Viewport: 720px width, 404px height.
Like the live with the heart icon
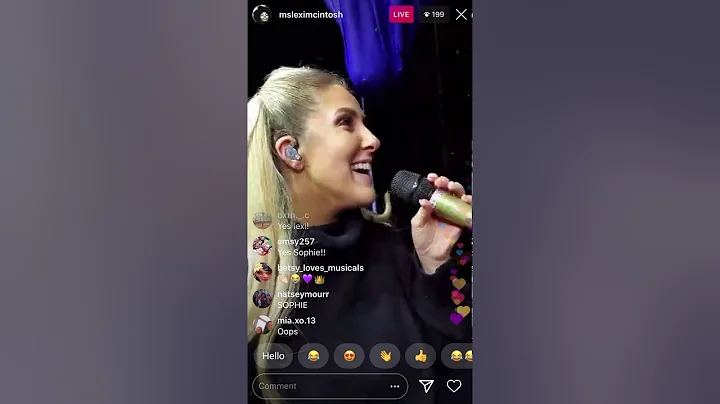click(453, 386)
